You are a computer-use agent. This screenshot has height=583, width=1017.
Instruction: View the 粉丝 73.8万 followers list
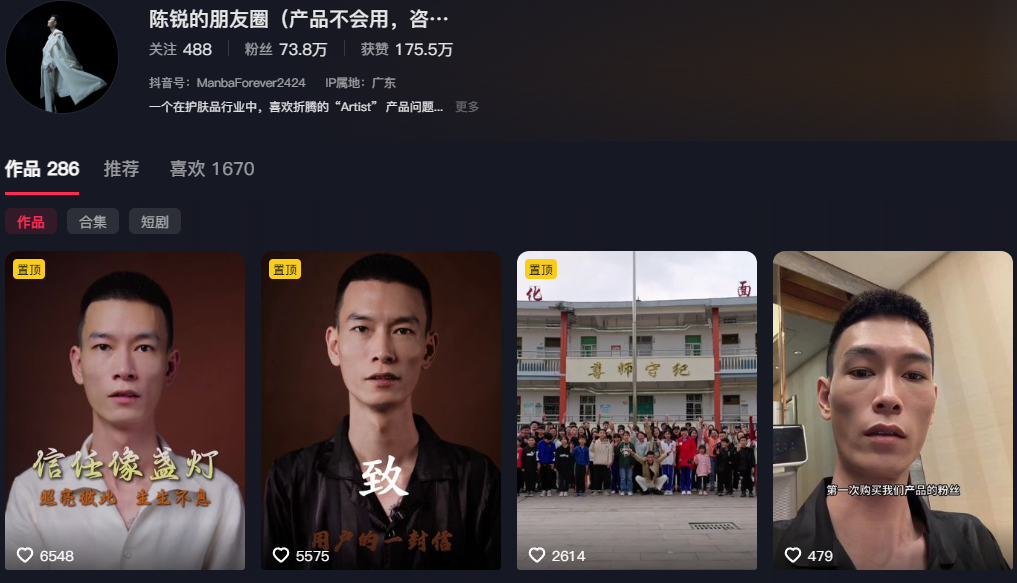coord(285,49)
